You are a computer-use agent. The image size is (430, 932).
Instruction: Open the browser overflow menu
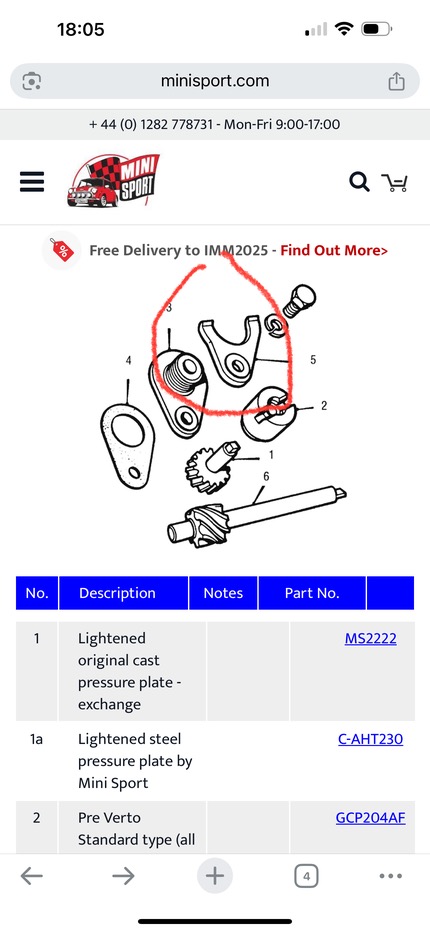pos(391,876)
